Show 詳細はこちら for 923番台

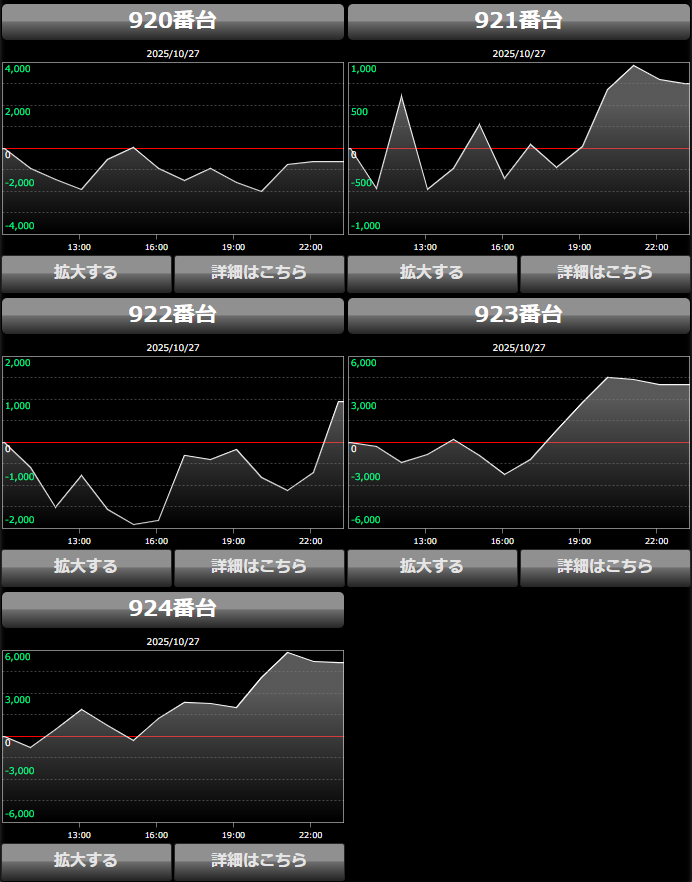point(605,567)
